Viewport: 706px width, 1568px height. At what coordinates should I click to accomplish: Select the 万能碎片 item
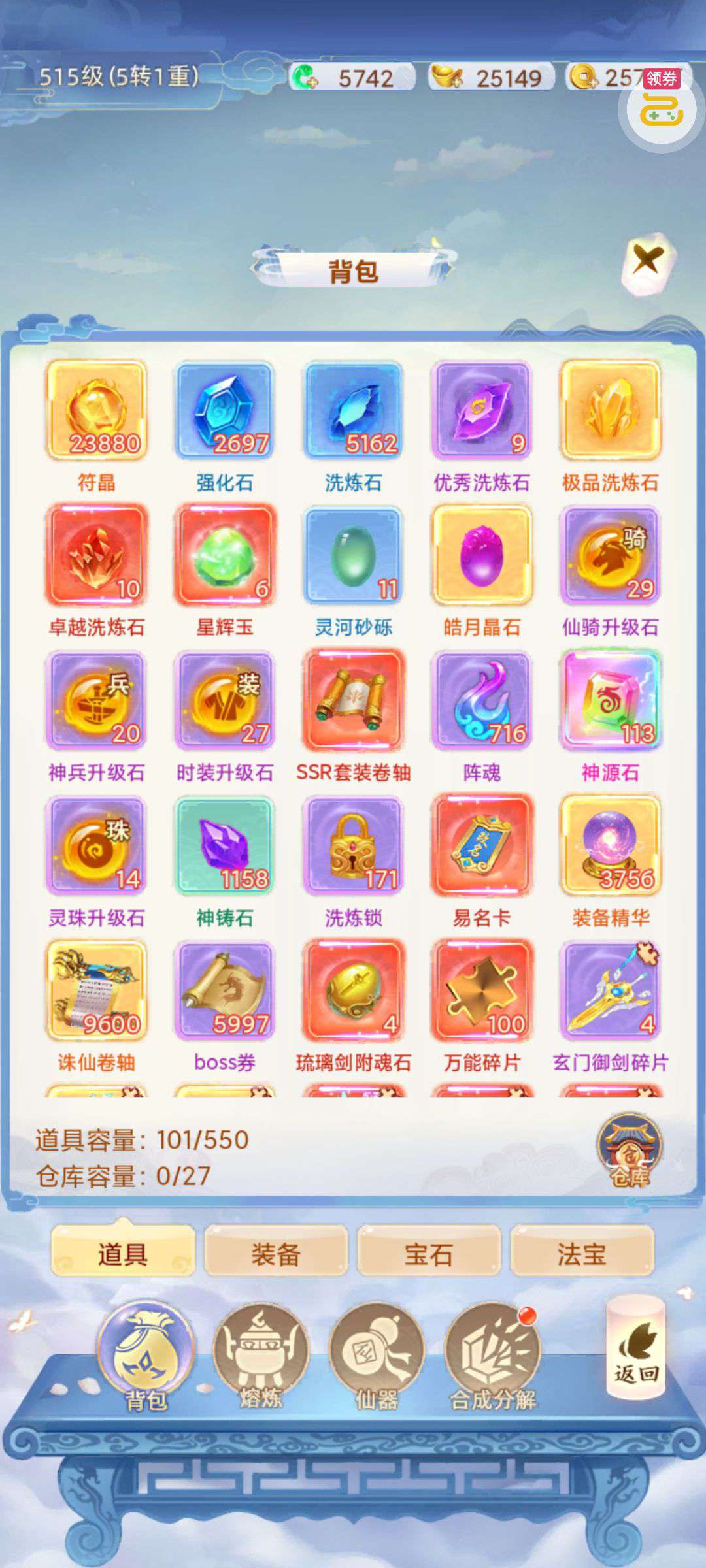click(482, 990)
